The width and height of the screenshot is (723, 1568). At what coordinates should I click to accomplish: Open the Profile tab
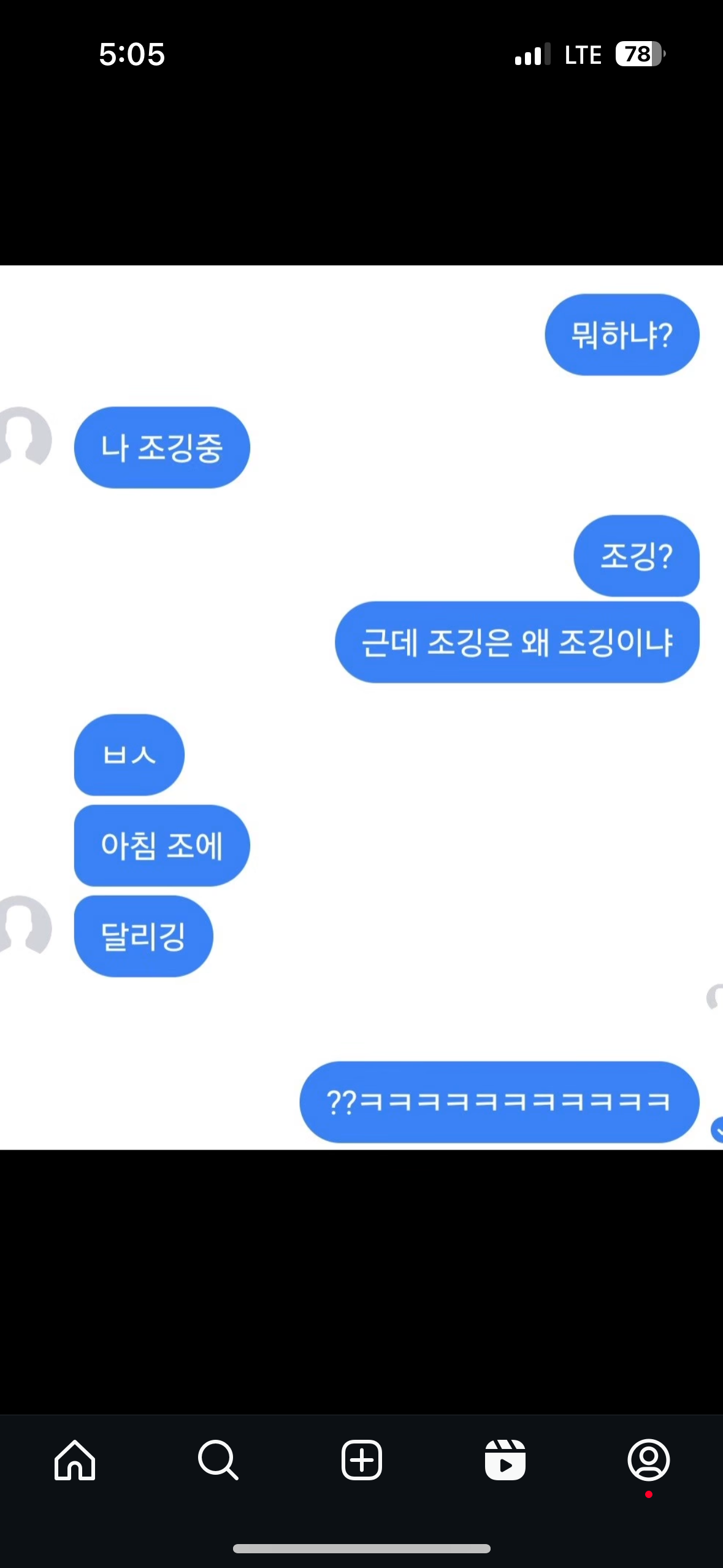point(649,1460)
